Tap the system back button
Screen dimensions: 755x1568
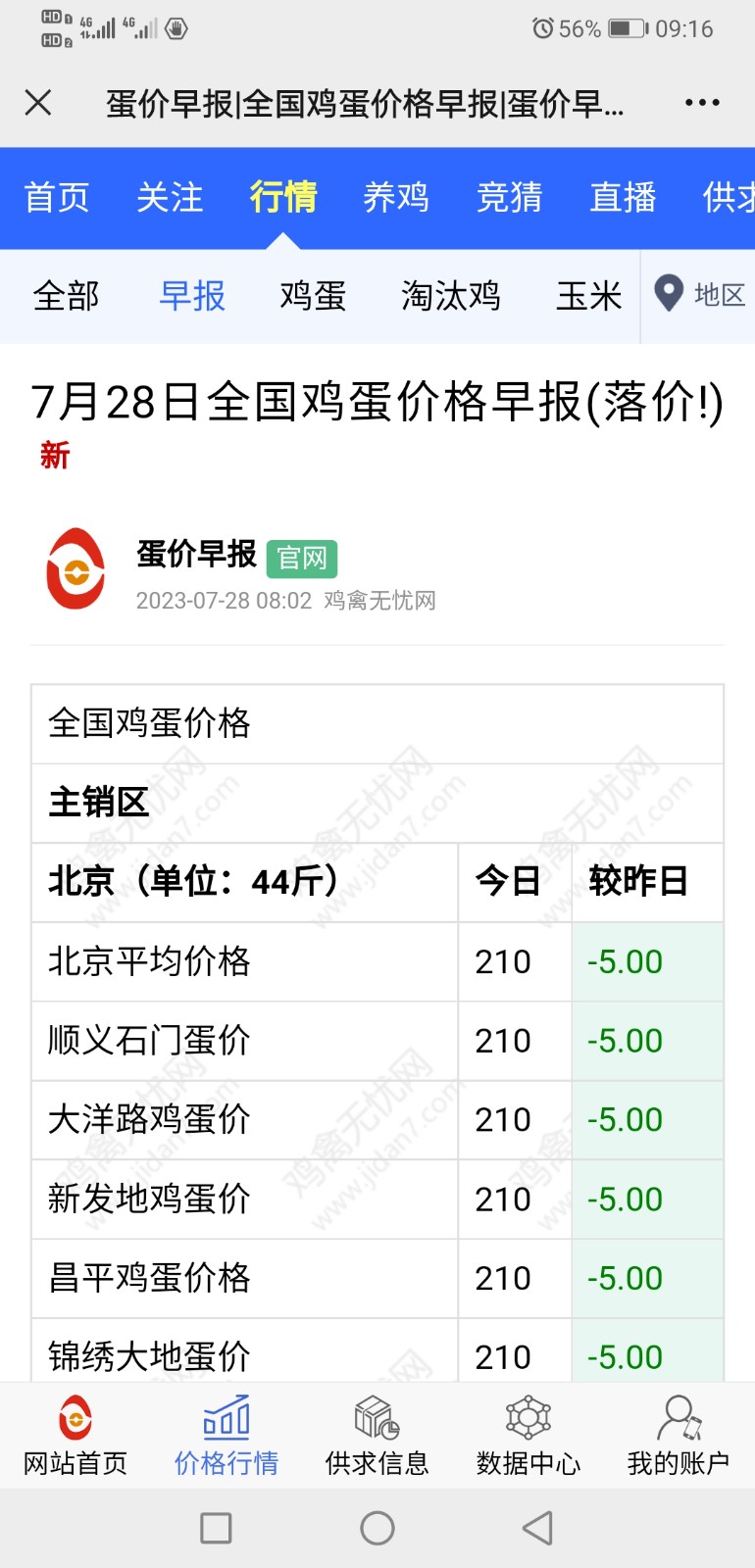[x=537, y=1528]
